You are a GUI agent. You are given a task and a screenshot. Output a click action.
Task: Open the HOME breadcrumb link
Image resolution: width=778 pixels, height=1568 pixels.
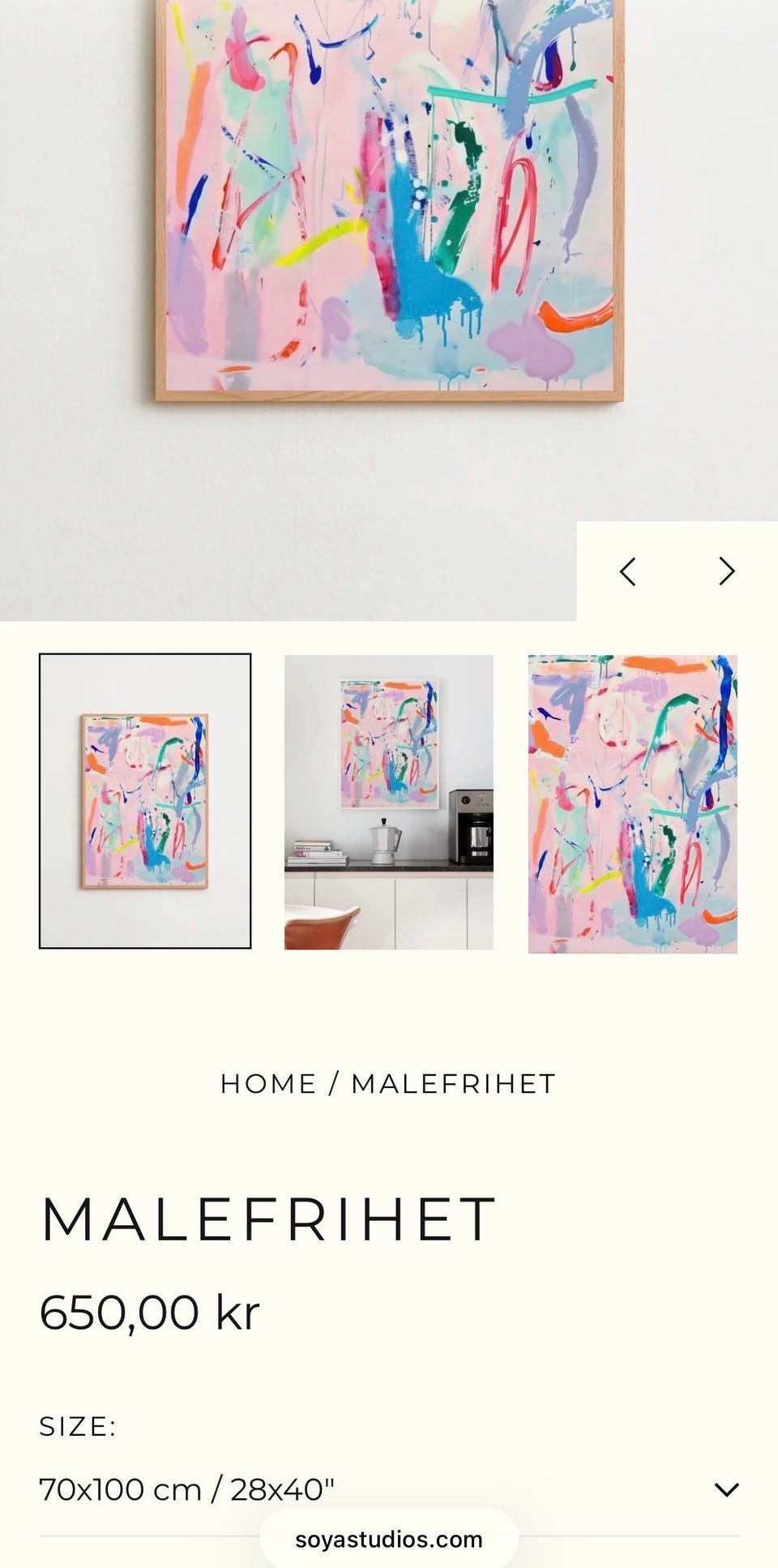(x=267, y=1082)
